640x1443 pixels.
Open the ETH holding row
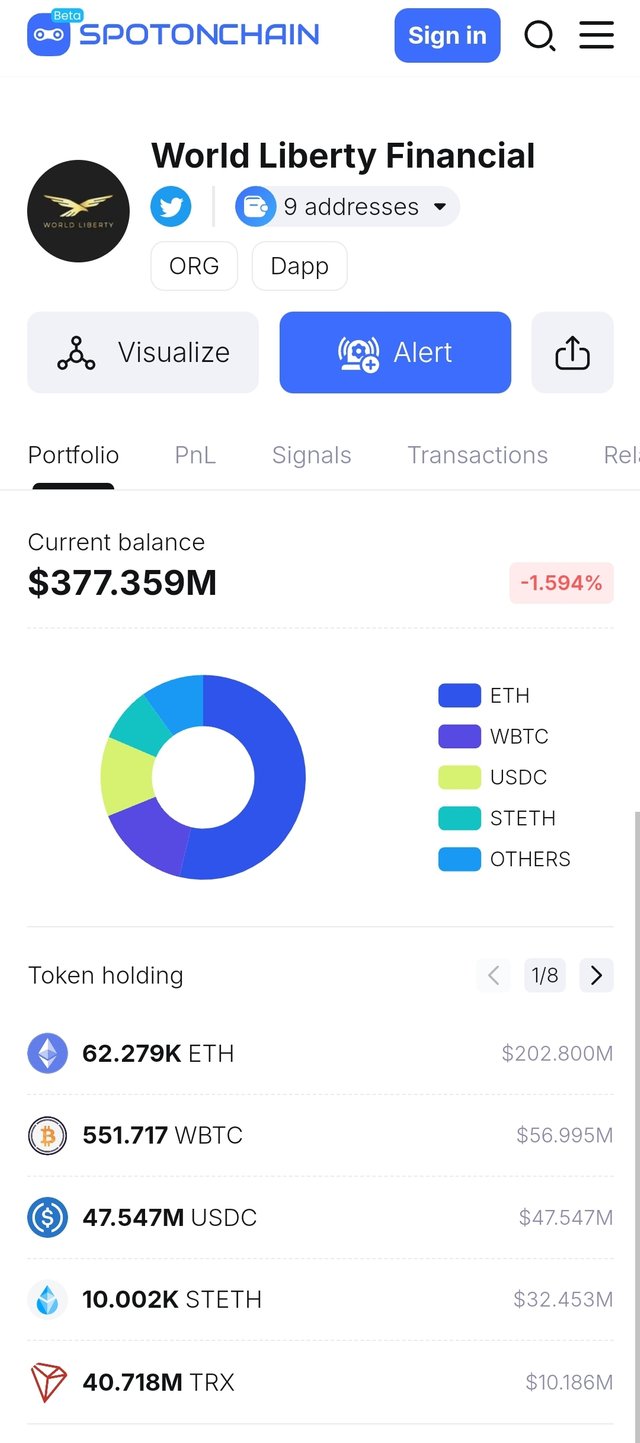pos(320,1053)
